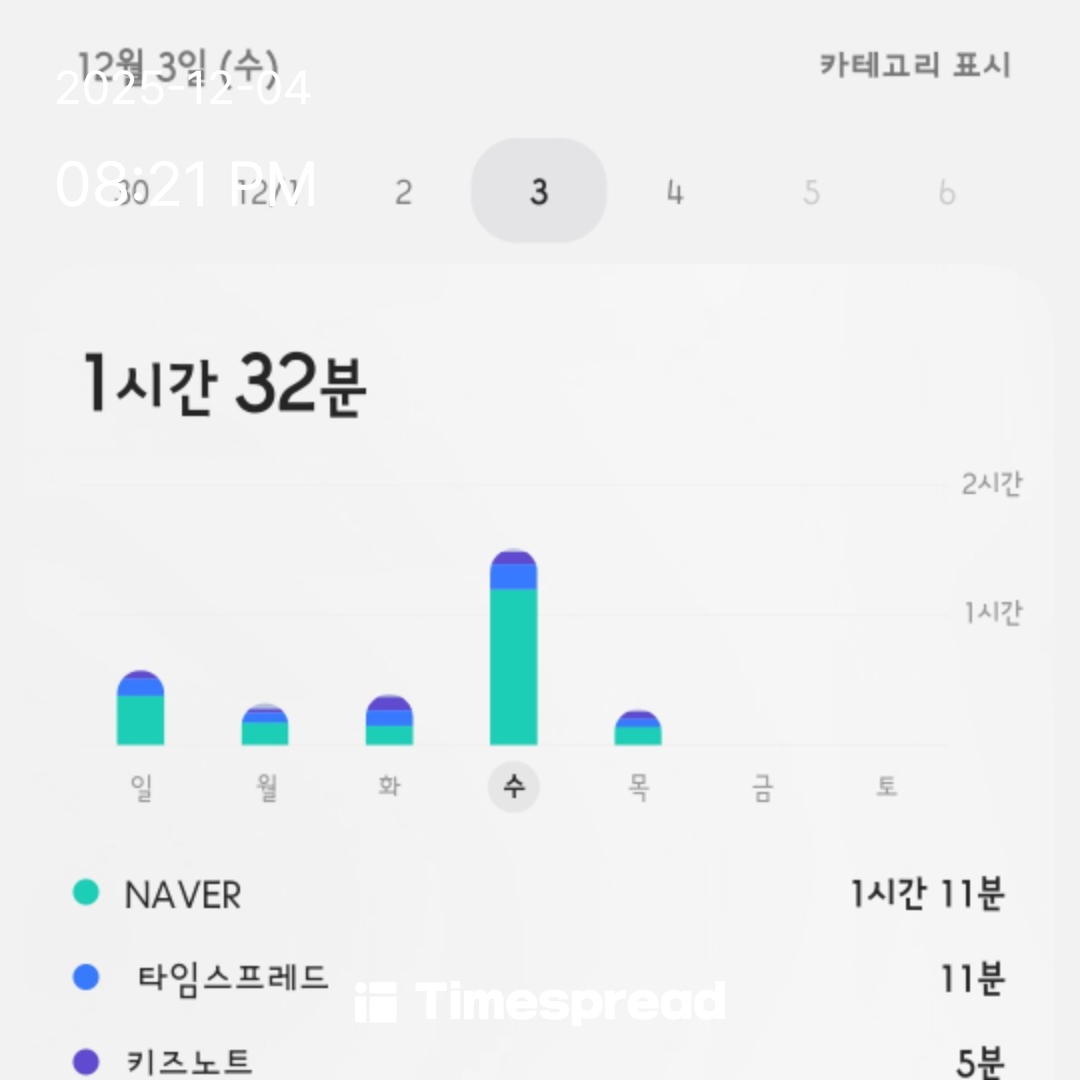Tap the 일 bar in the usage chart
Image resolution: width=1080 pixels, height=1080 pixels.
tap(140, 710)
